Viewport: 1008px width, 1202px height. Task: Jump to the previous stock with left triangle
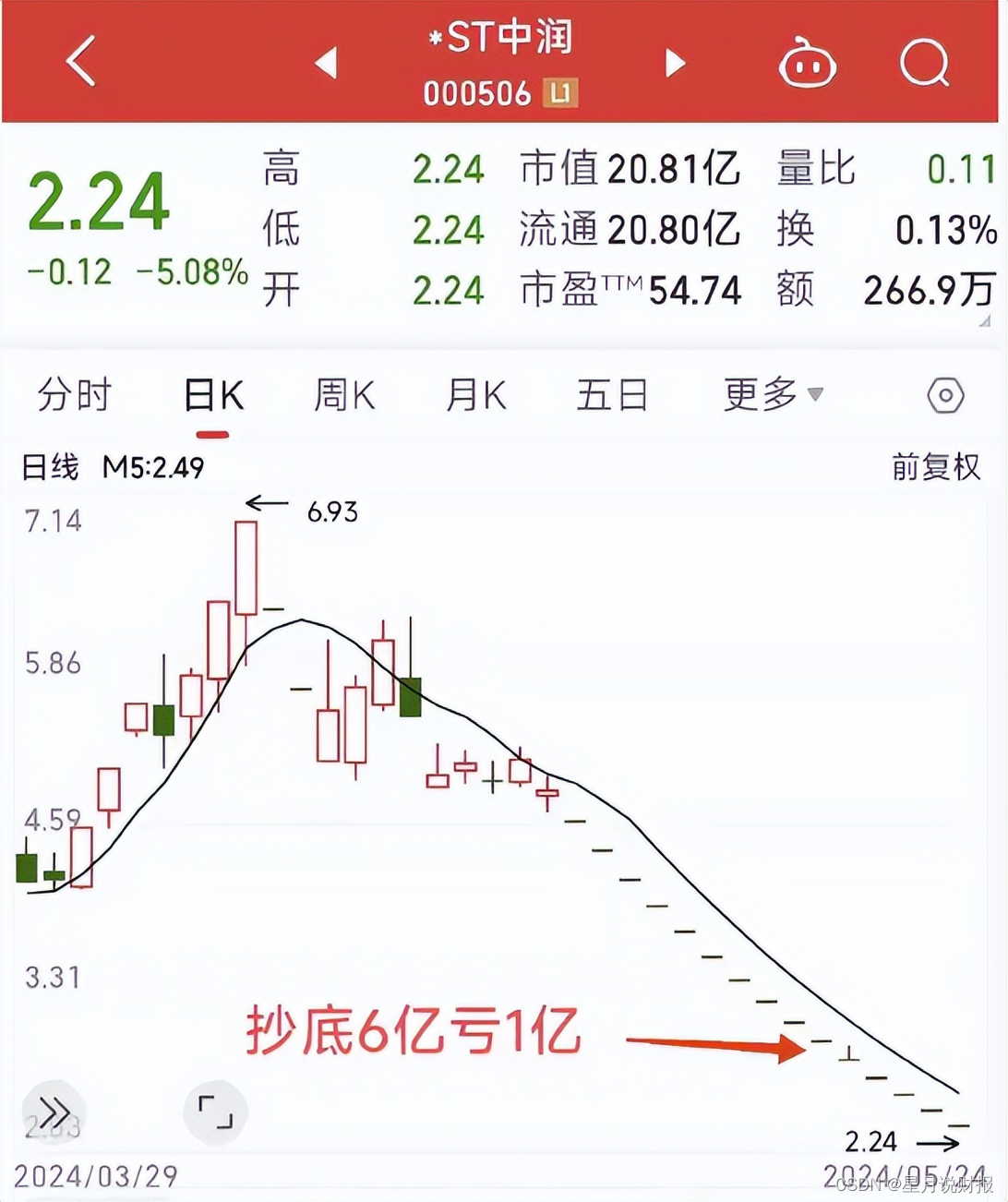click(x=326, y=63)
